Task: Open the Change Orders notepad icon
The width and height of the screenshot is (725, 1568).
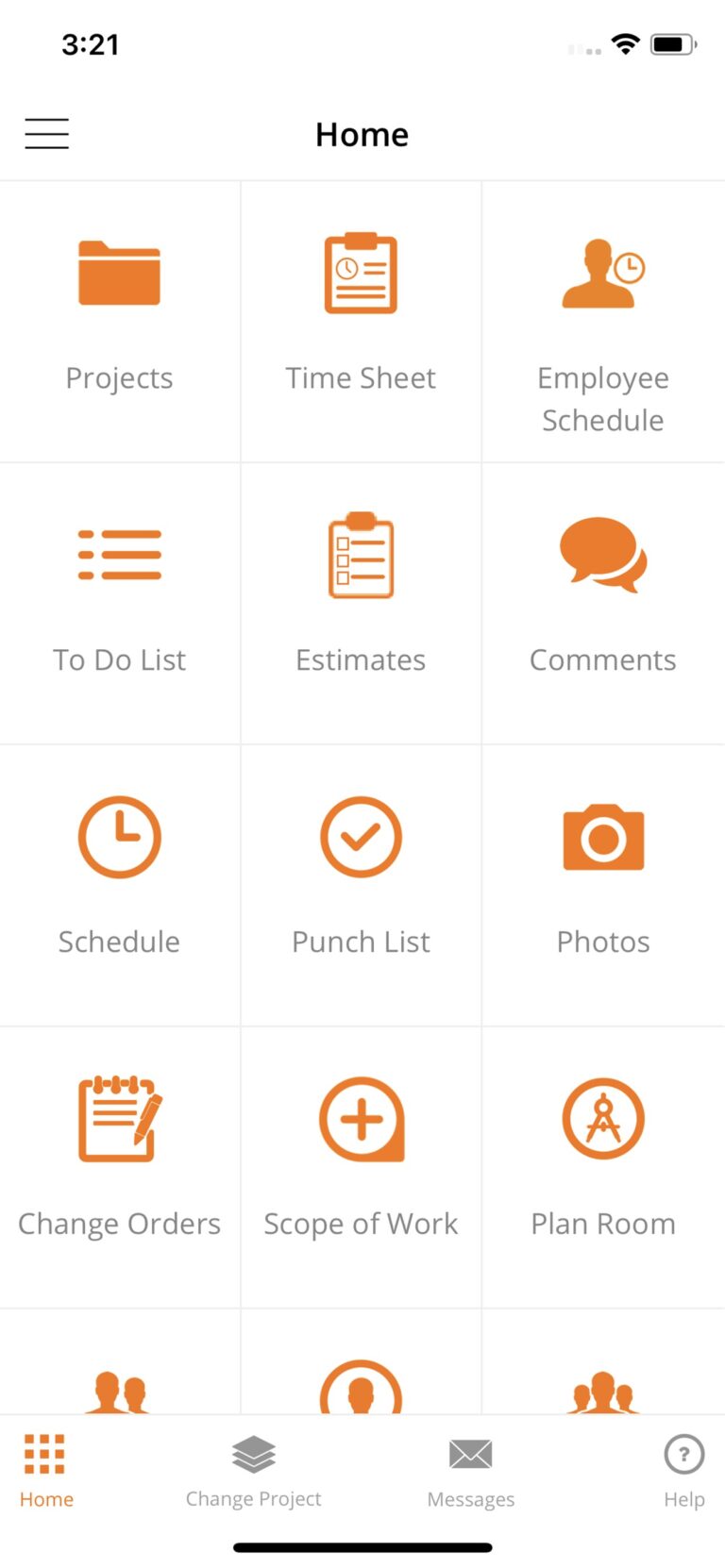Action: click(x=119, y=1119)
